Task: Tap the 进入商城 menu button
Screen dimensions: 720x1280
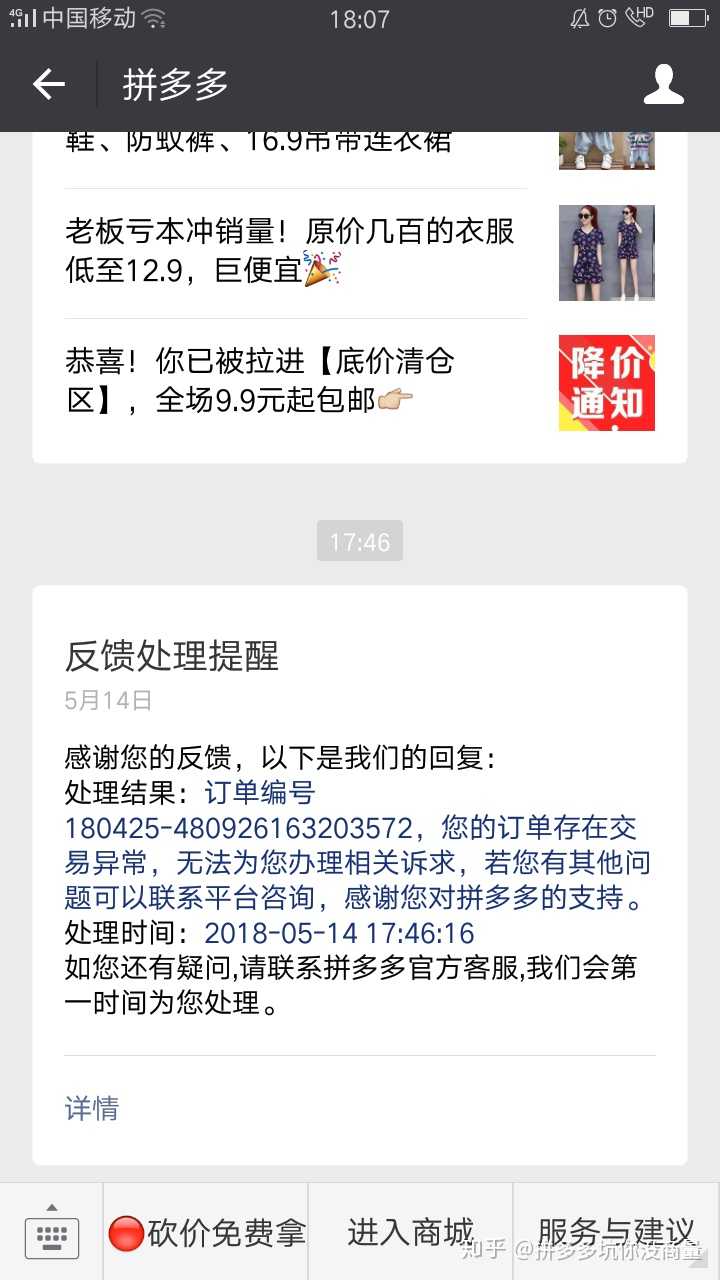Action: click(x=410, y=1233)
